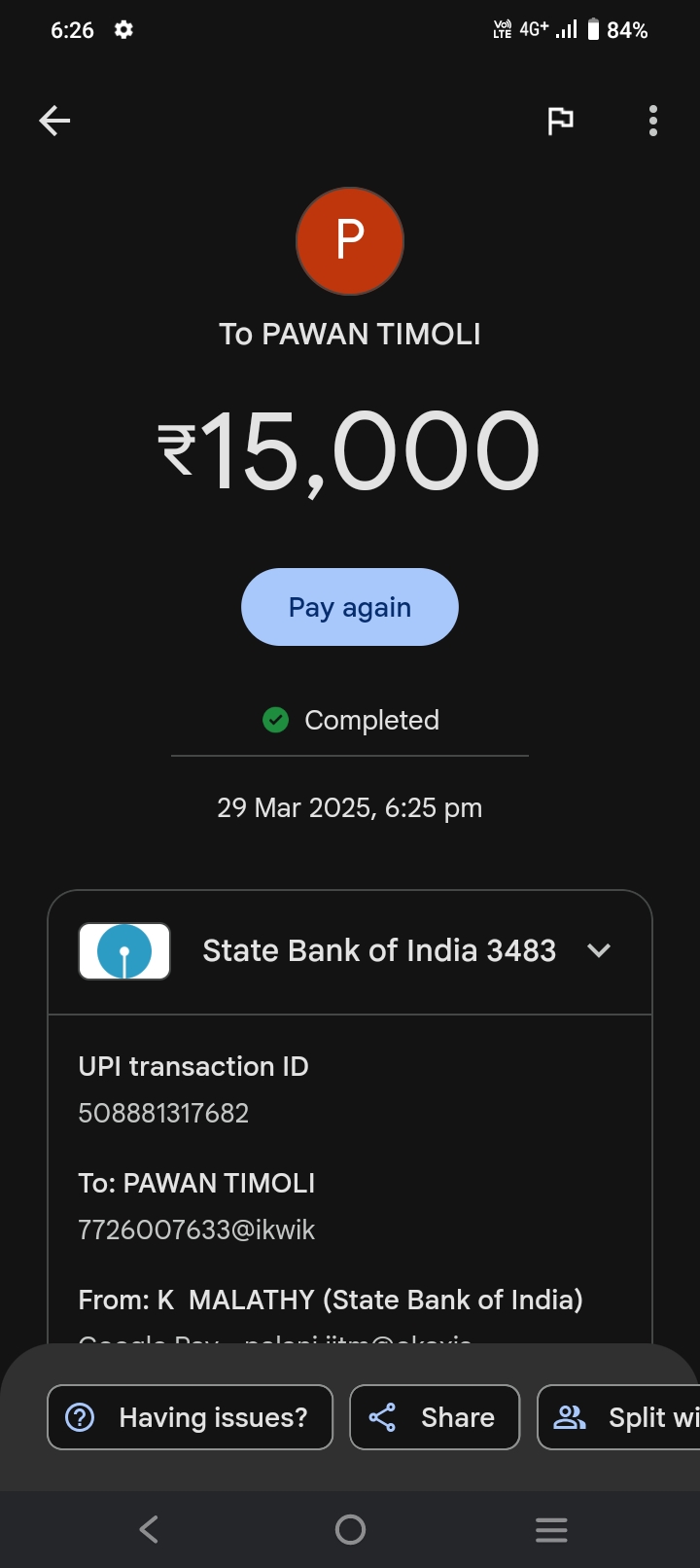700x1568 pixels.
Task: Open PAWAN TIMOLI's profile avatar
Action: pos(350,241)
